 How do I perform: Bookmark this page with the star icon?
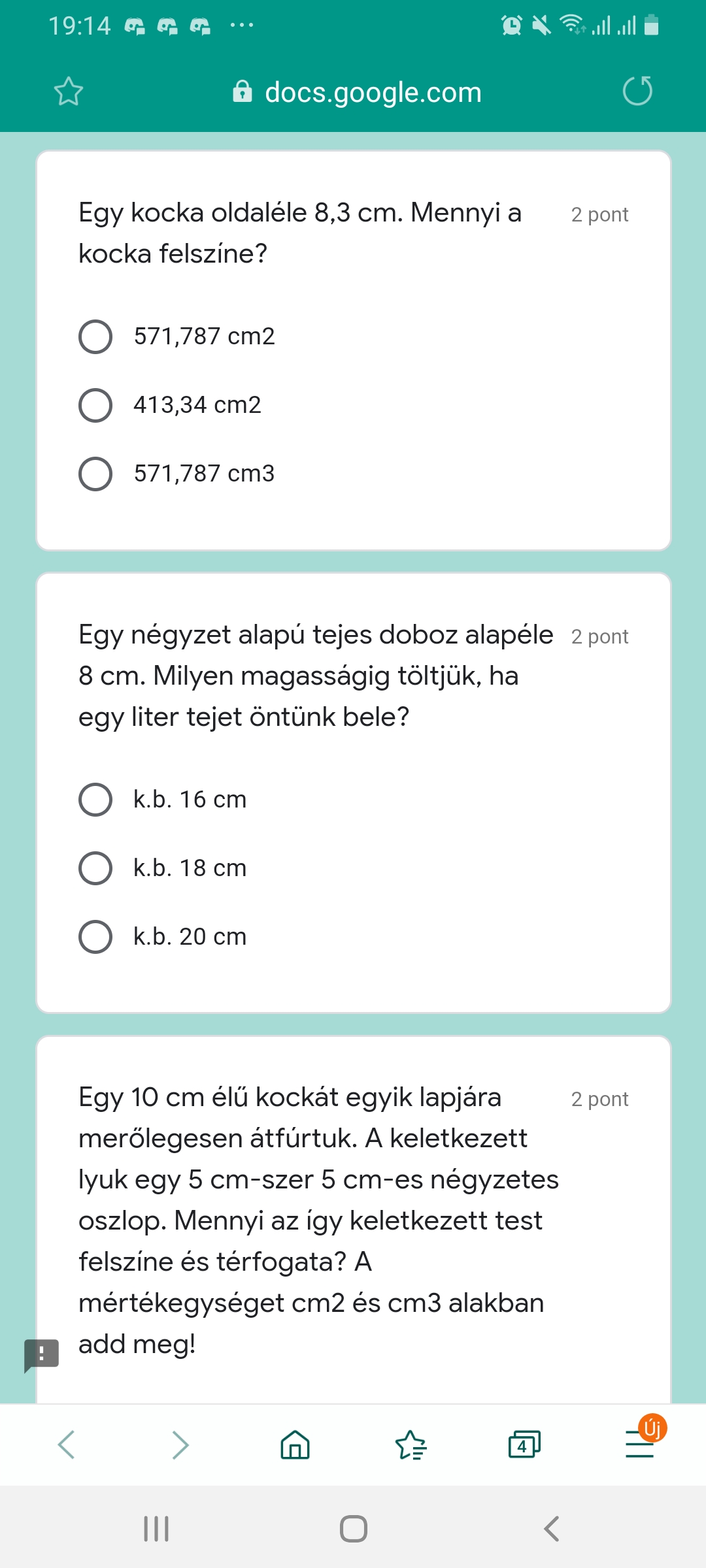coord(69,92)
